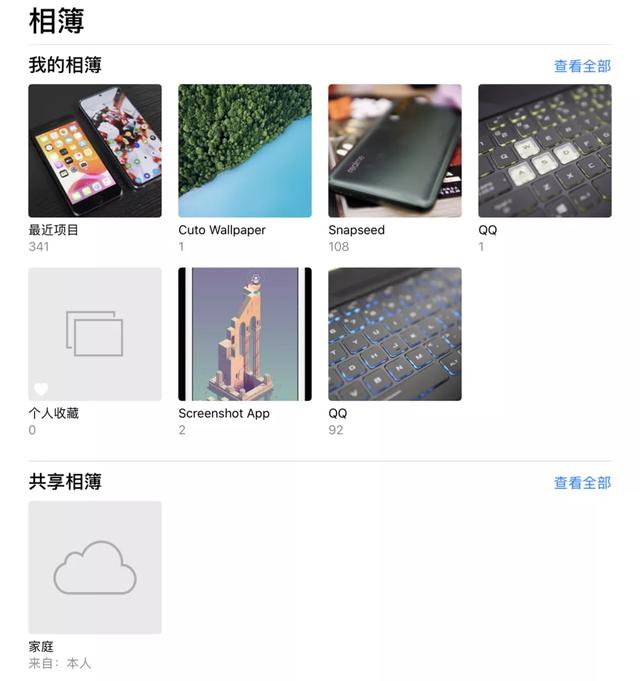Open the QQ album with 92 items
The height and width of the screenshot is (681, 640).
(395, 334)
